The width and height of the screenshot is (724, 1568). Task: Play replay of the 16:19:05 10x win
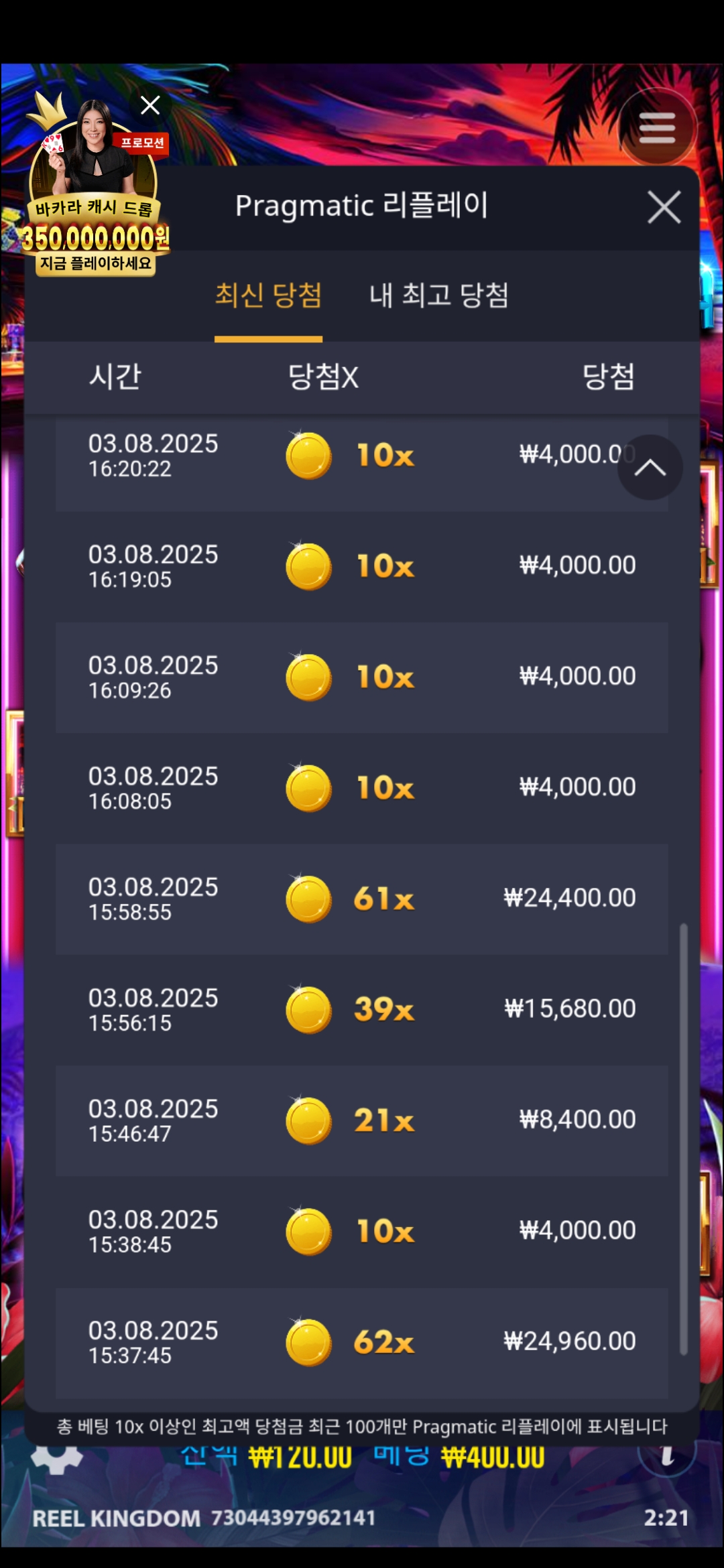(362, 566)
